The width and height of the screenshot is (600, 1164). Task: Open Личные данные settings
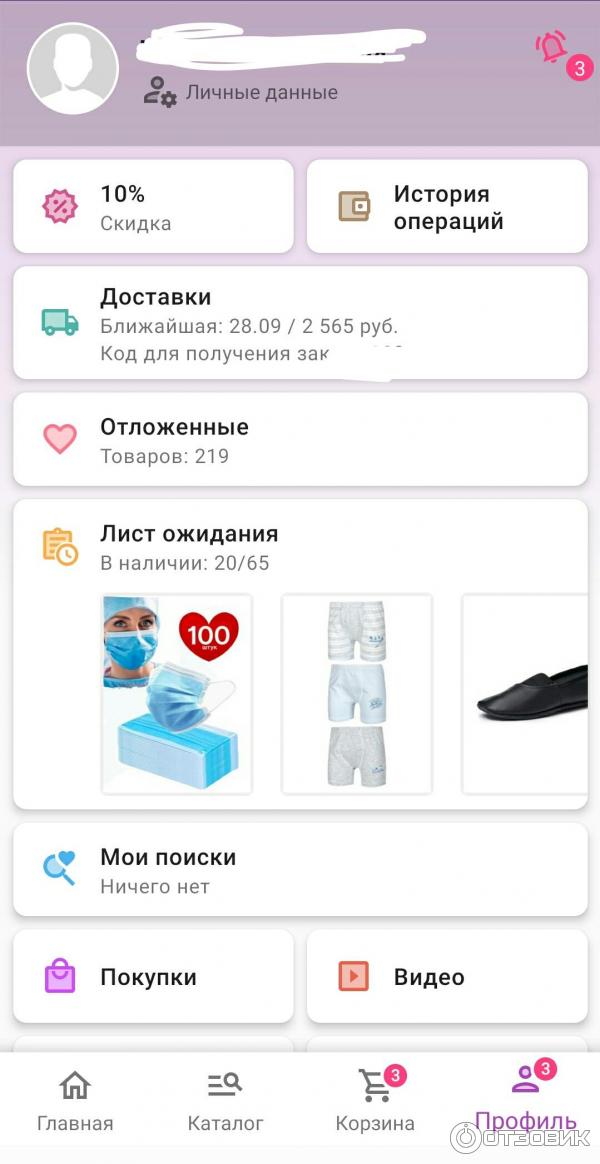pos(241,92)
